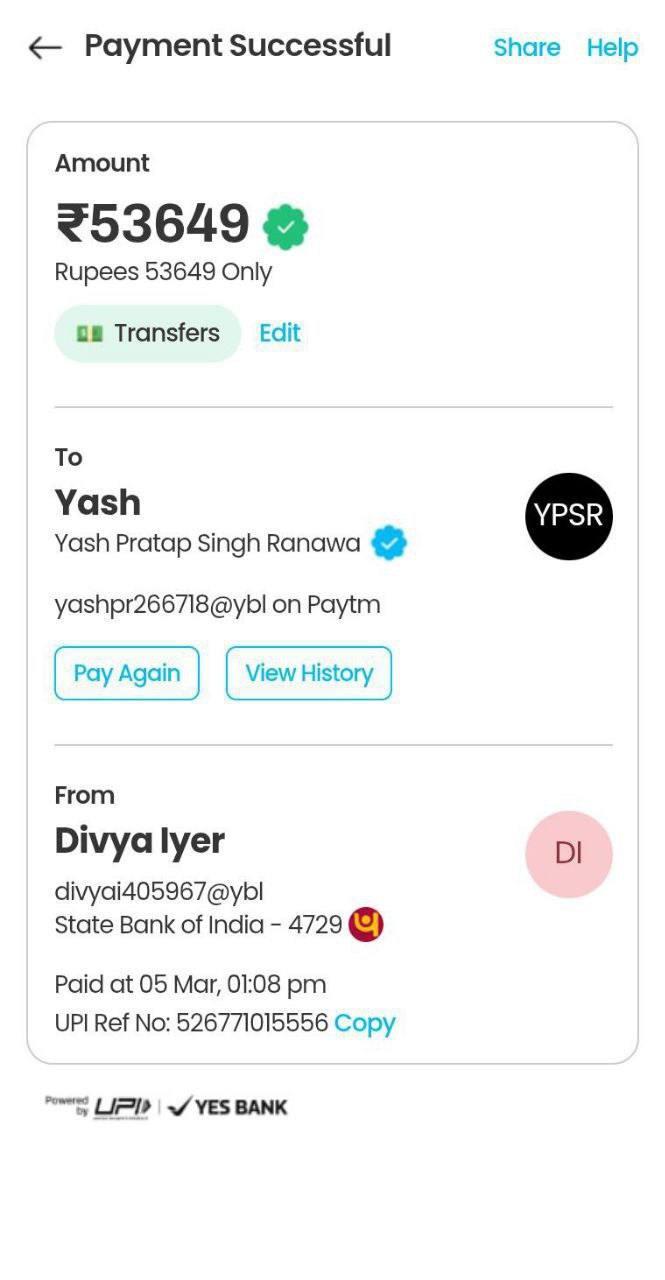The image size is (665, 1280).
Task: Copy the UPI reference number
Action: click(x=365, y=1023)
